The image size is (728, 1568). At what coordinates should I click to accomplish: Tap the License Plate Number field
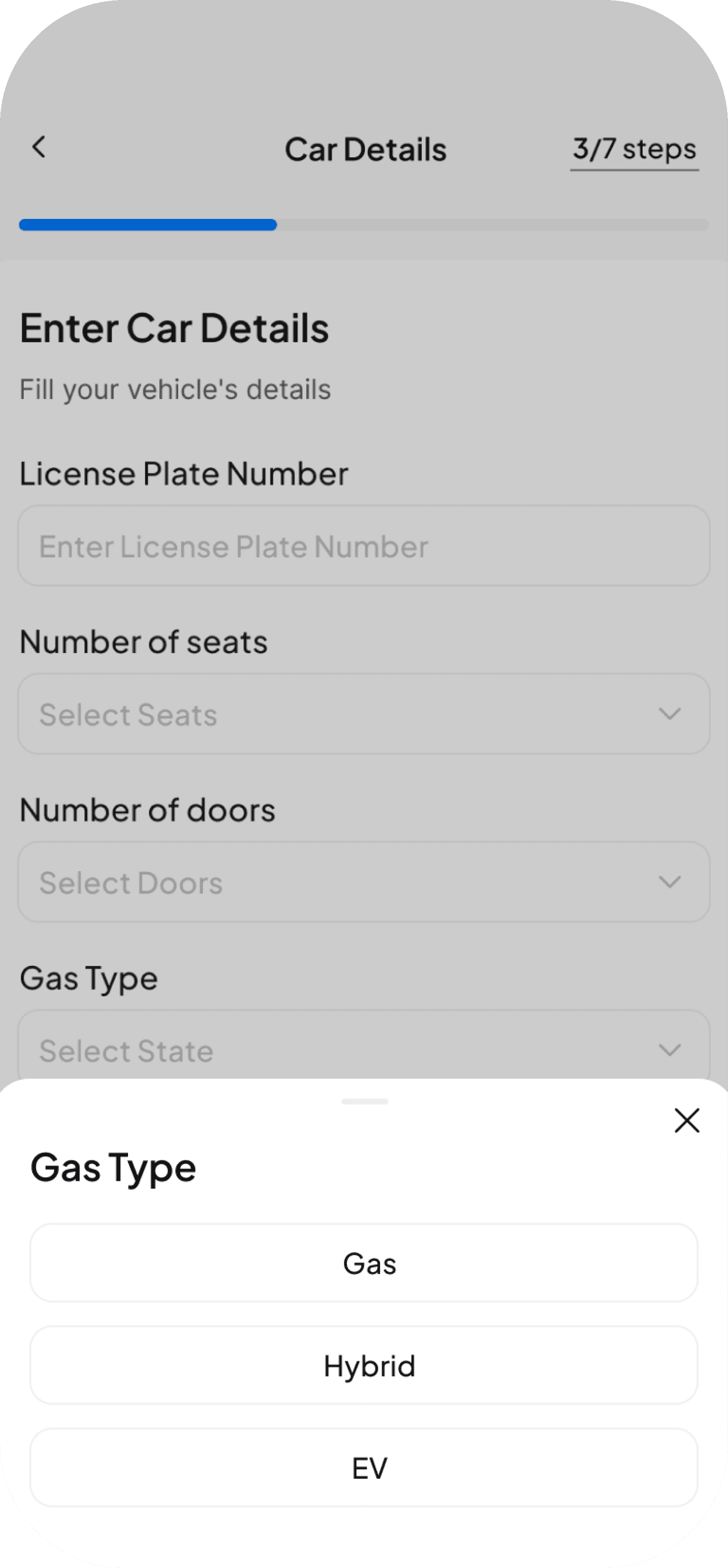coord(364,545)
